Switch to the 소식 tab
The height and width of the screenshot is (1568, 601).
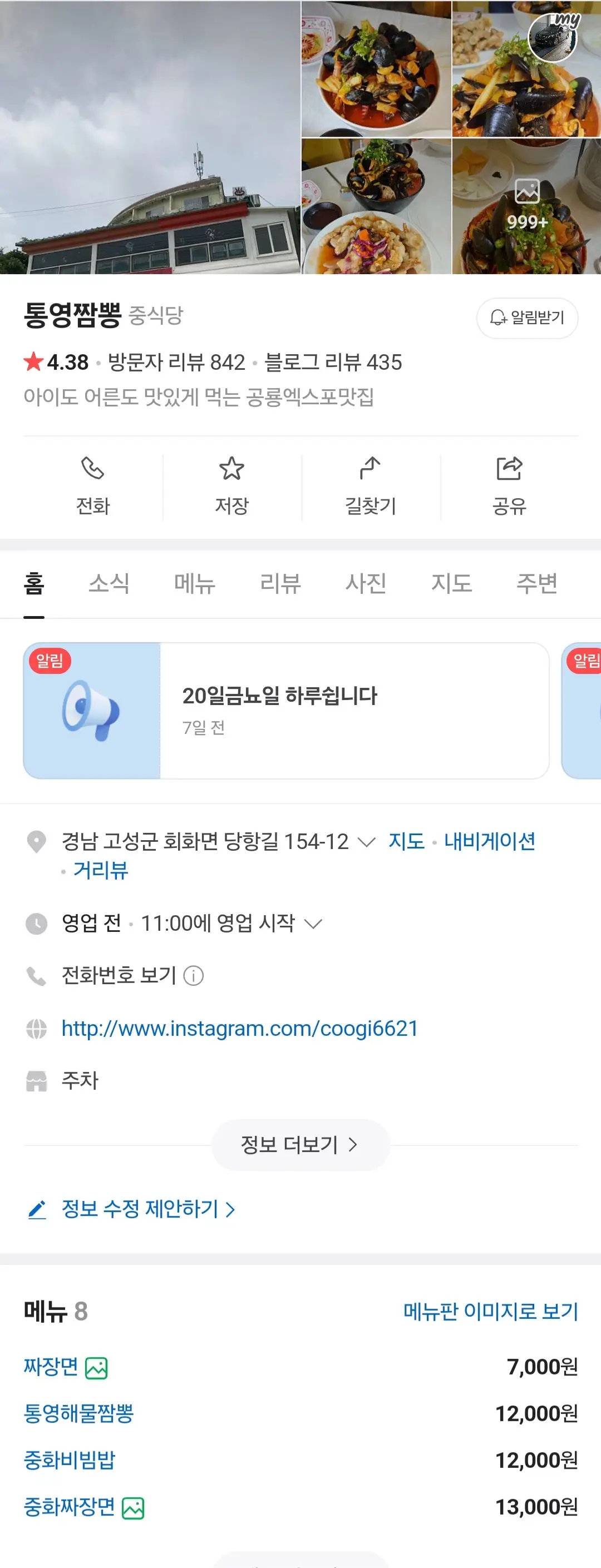[109, 583]
